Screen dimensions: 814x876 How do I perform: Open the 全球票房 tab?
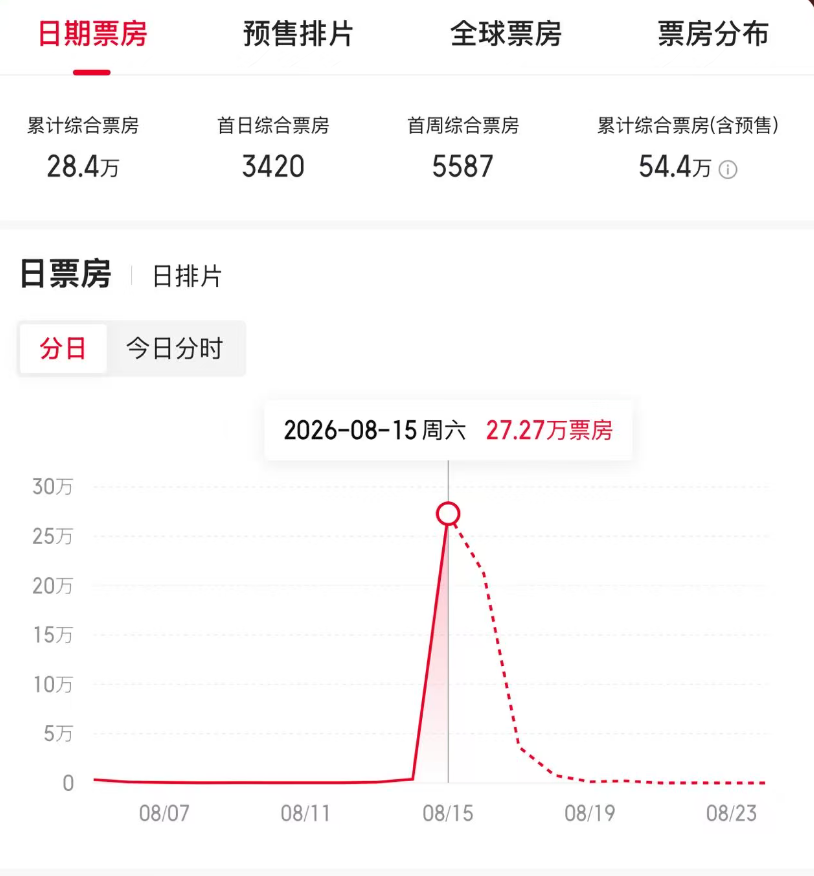(x=506, y=34)
